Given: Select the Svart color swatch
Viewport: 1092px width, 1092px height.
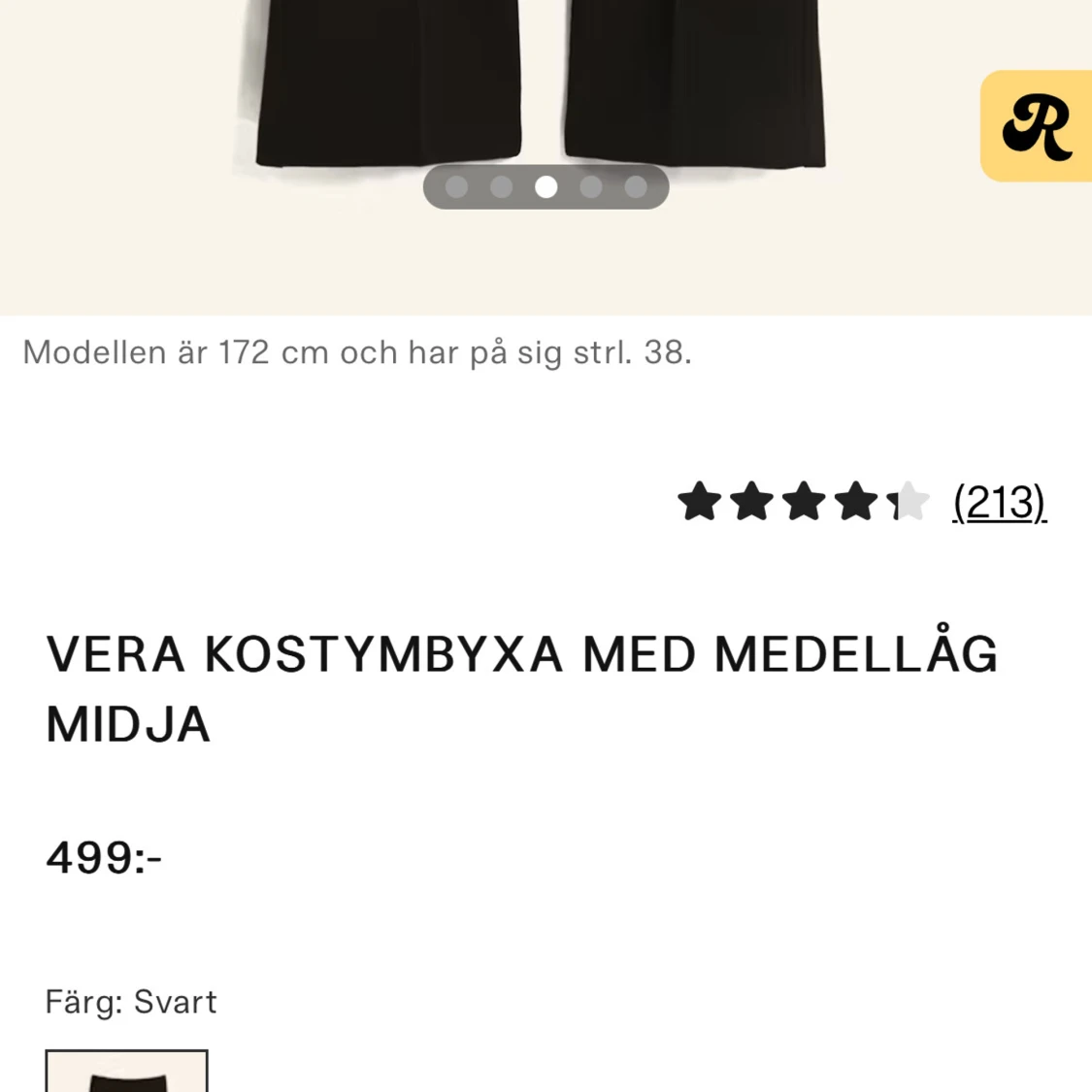Looking at the screenshot, I should pyautogui.click(x=126, y=1072).
